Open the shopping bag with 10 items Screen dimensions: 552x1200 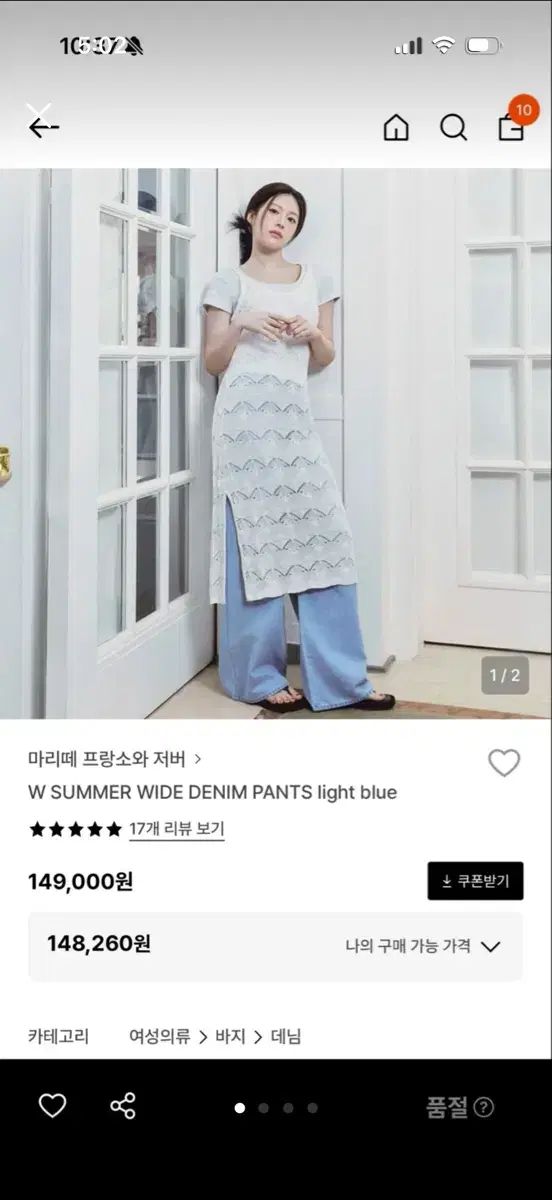[x=513, y=123]
